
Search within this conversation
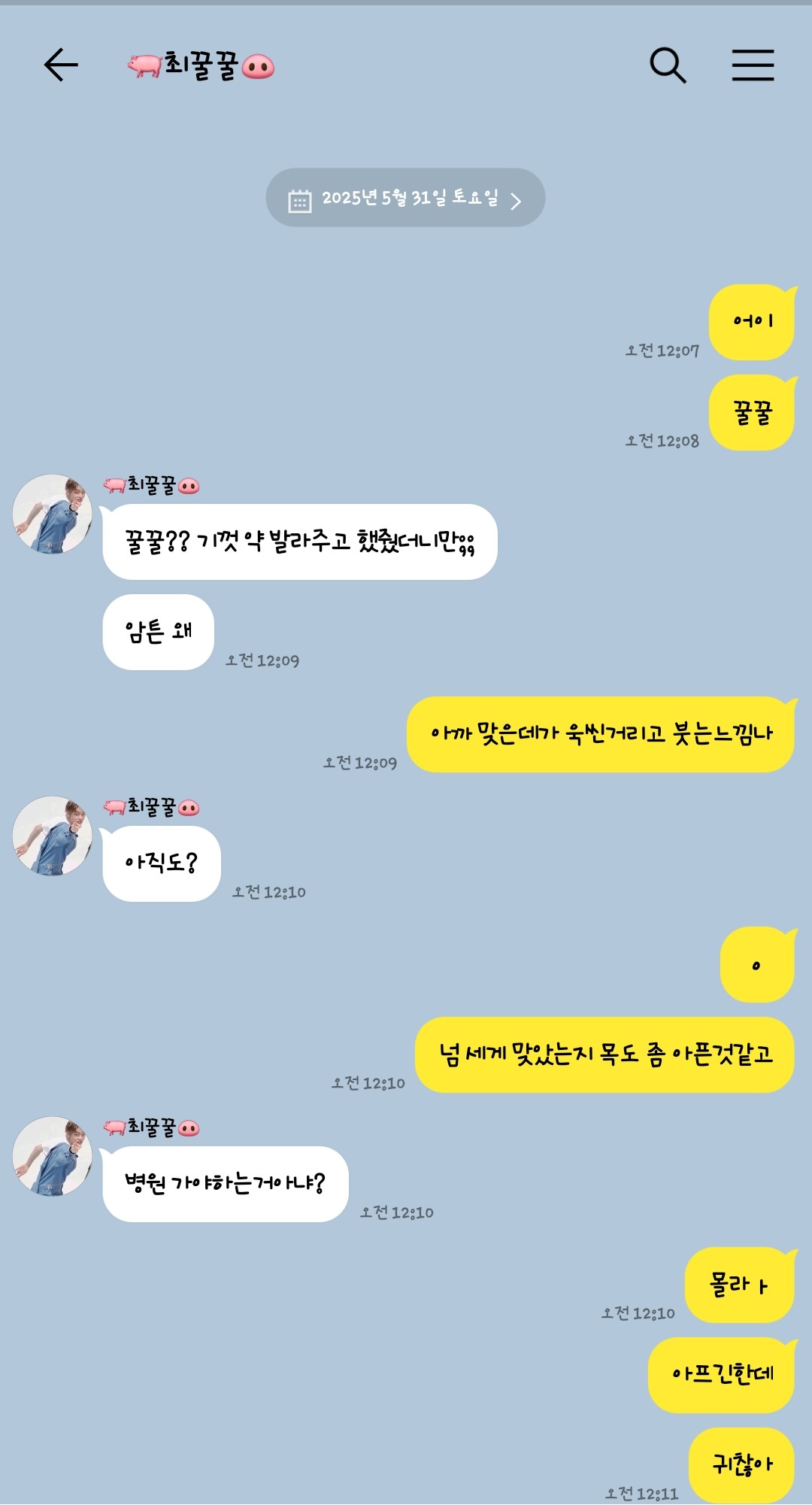(668, 65)
